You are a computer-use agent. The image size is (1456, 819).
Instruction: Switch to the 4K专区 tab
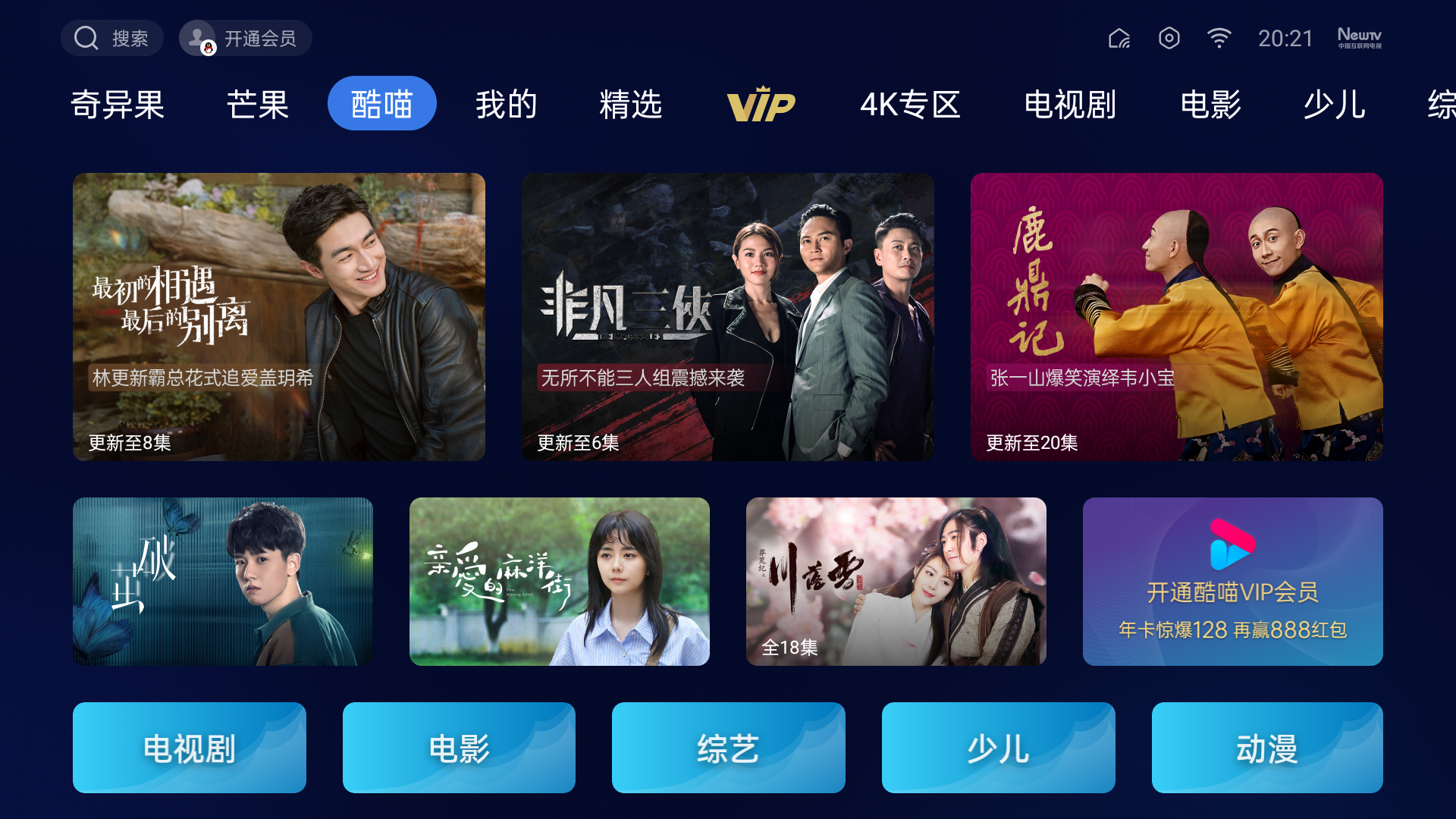pos(910,104)
